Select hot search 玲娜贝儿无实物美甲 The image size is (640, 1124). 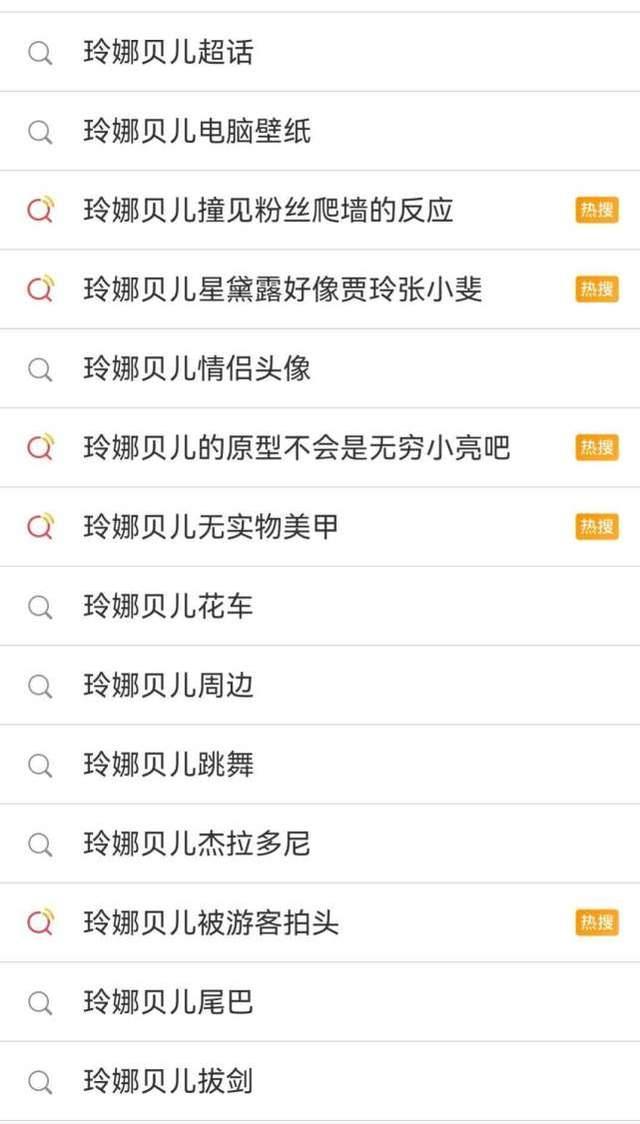320,527
